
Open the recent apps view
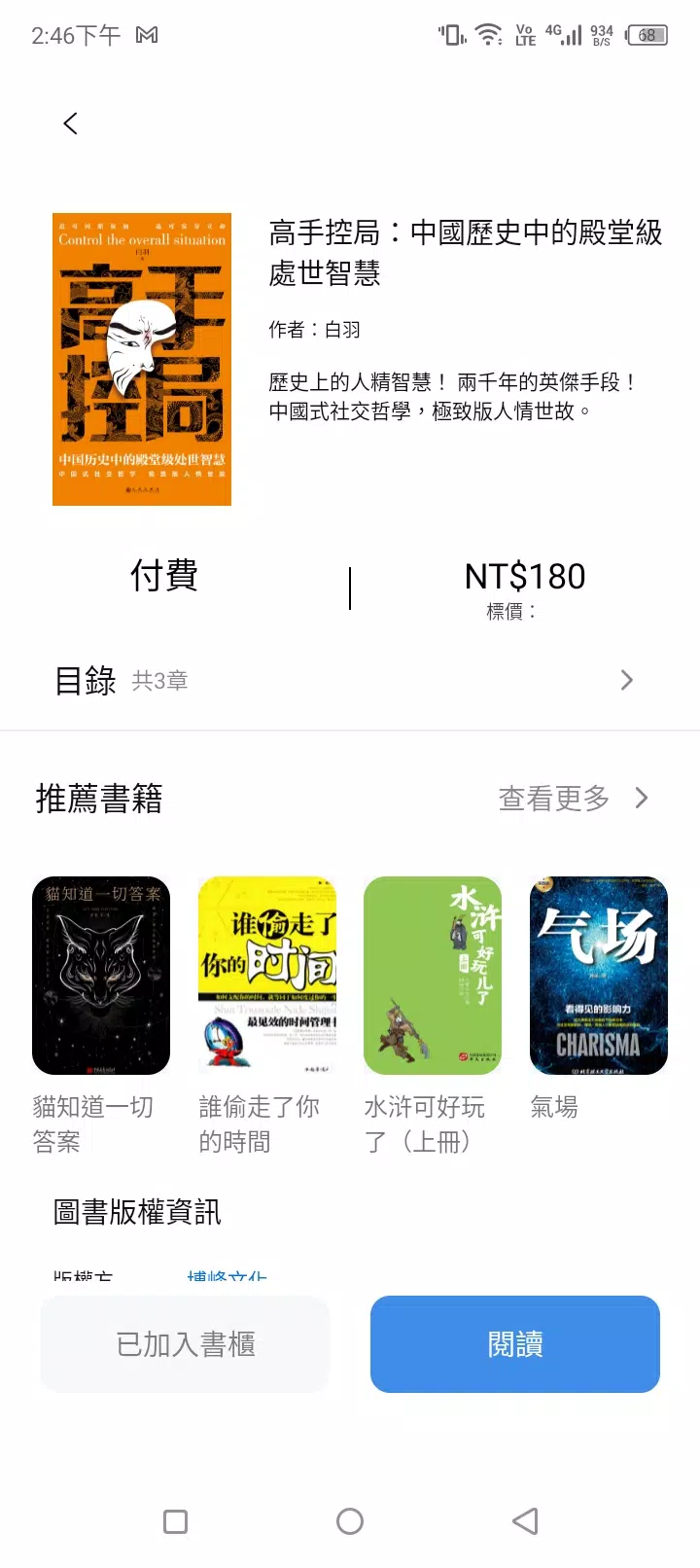[x=176, y=1521]
